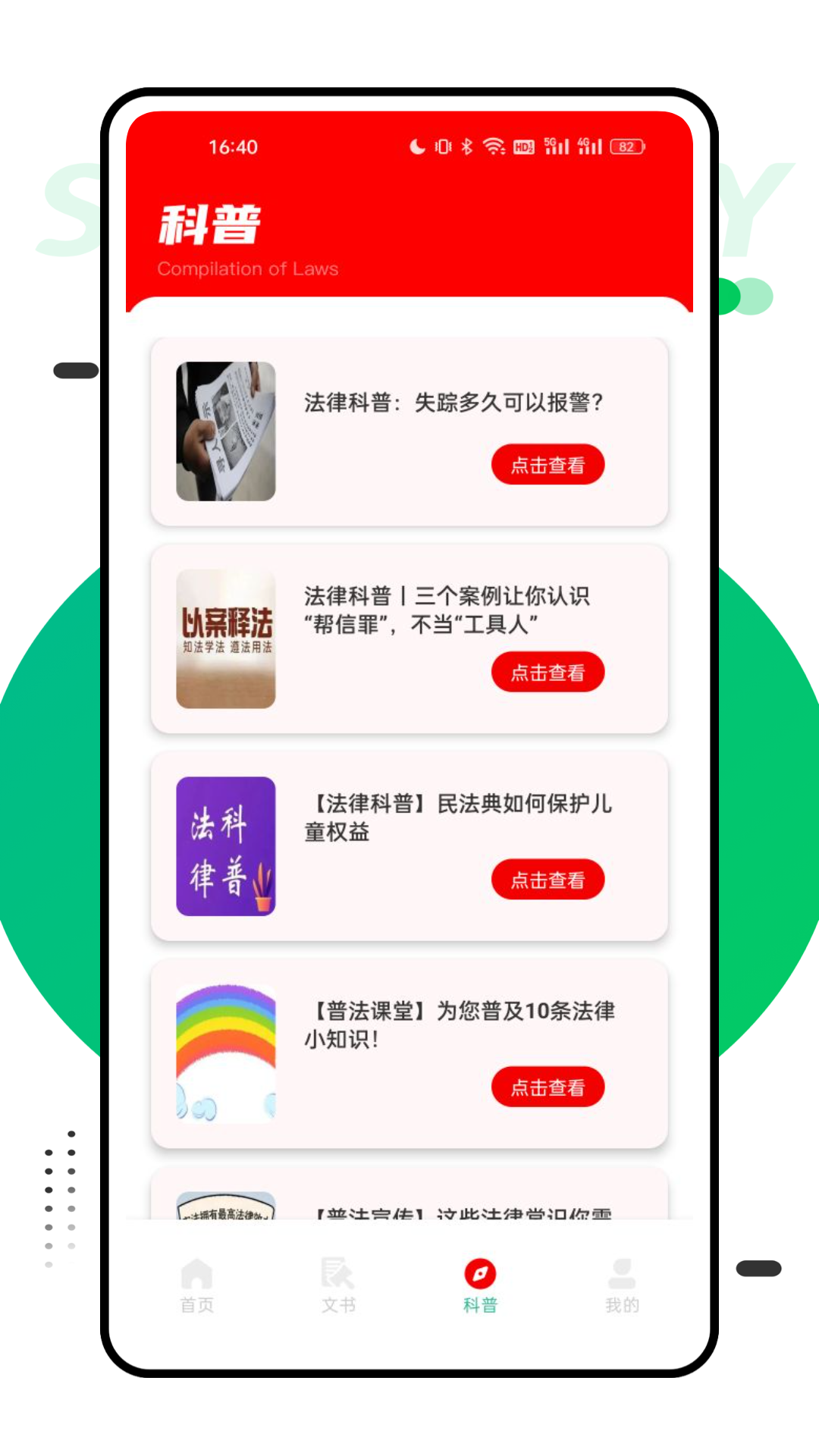The image size is (819, 1456).
Task: Tap the purple 法律科普 thumbnail image
Action: (x=225, y=849)
